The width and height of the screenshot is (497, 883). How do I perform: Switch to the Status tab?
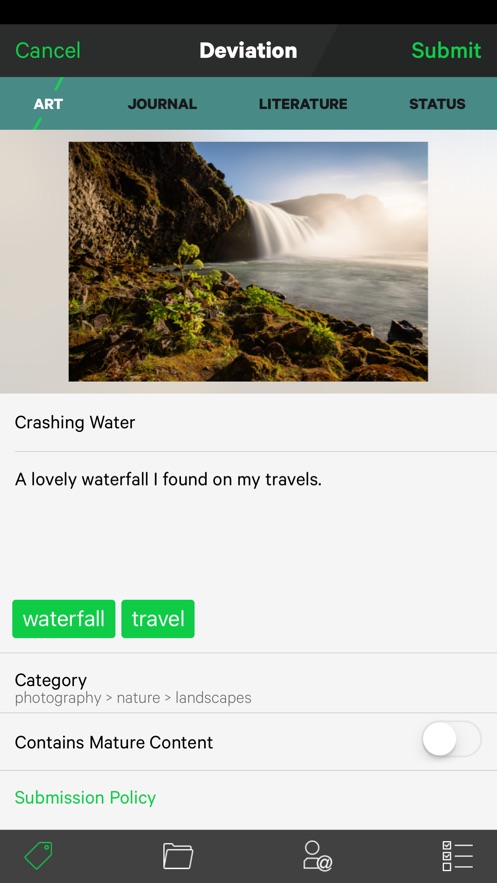point(437,104)
